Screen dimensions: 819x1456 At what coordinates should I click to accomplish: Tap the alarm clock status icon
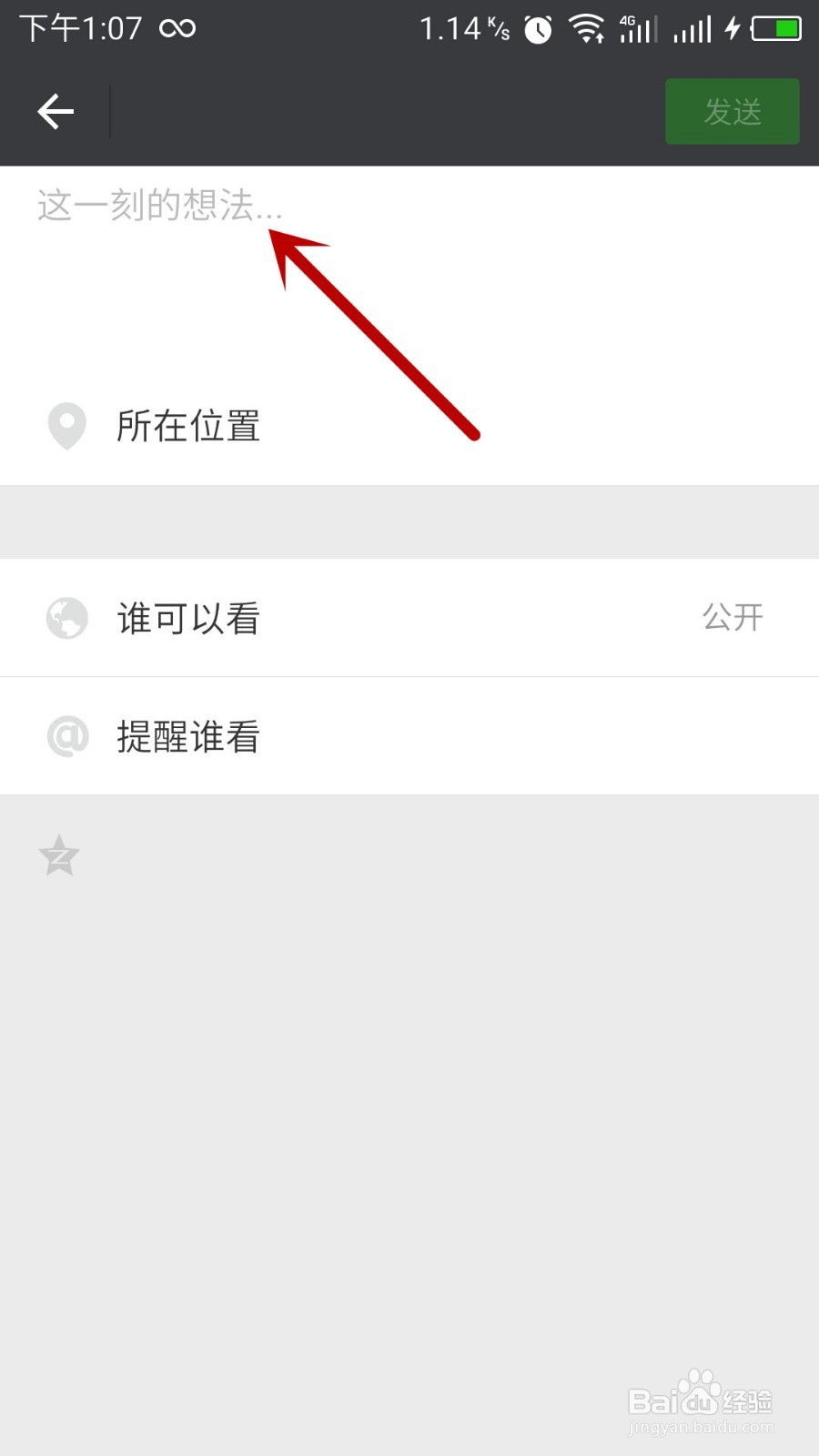tap(536, 27)
